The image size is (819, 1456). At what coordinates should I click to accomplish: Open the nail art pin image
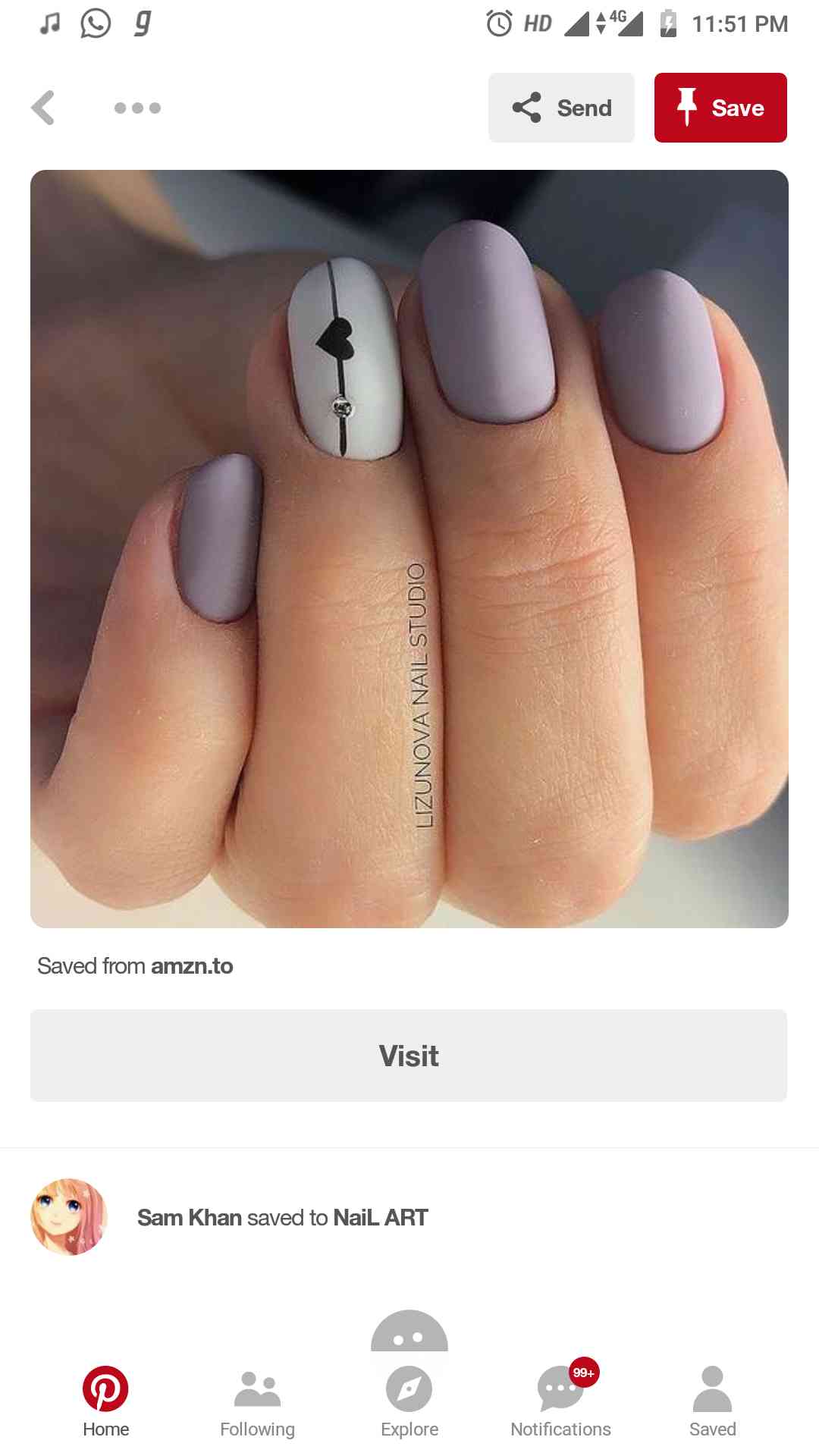pos(409,548)
